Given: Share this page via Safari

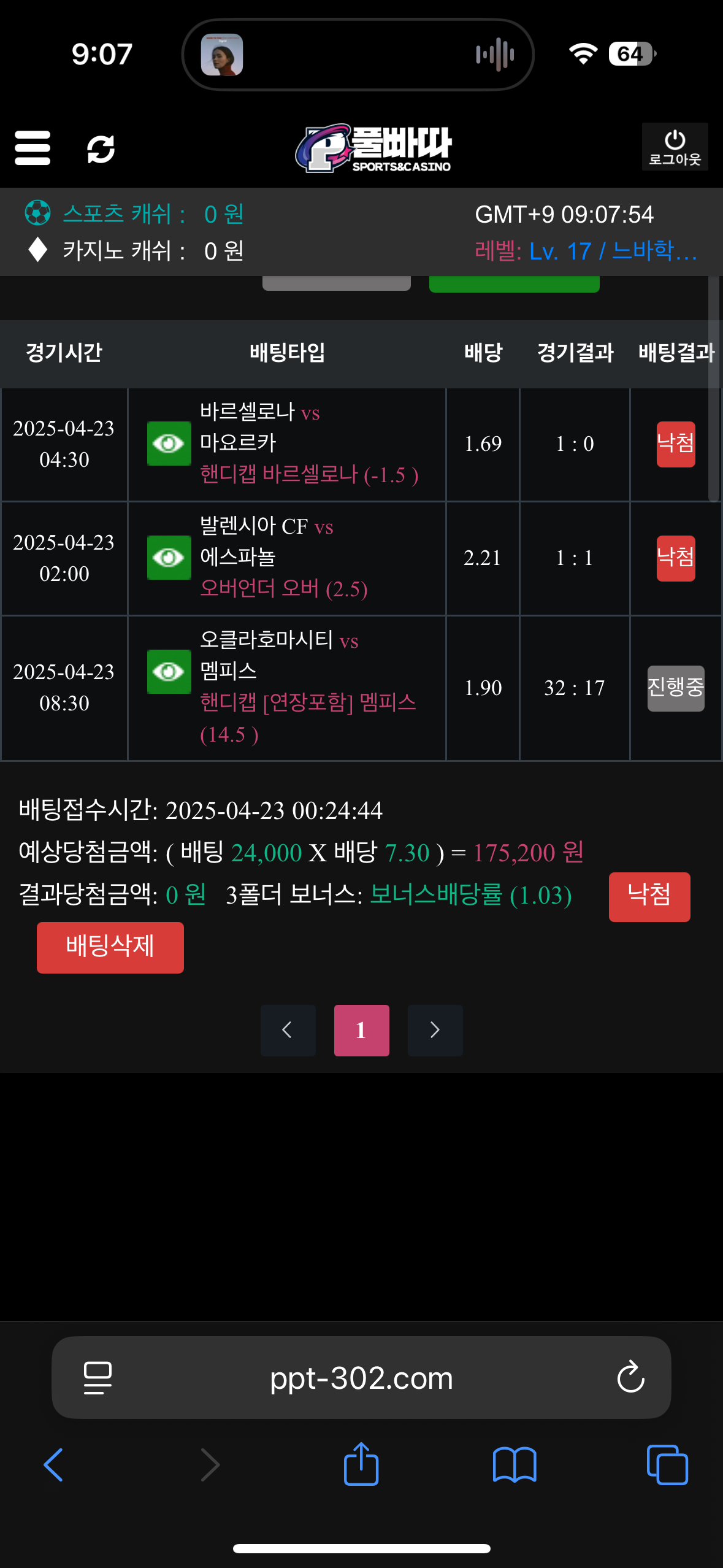Looking at the screenshot, I should coord(361,1464).
